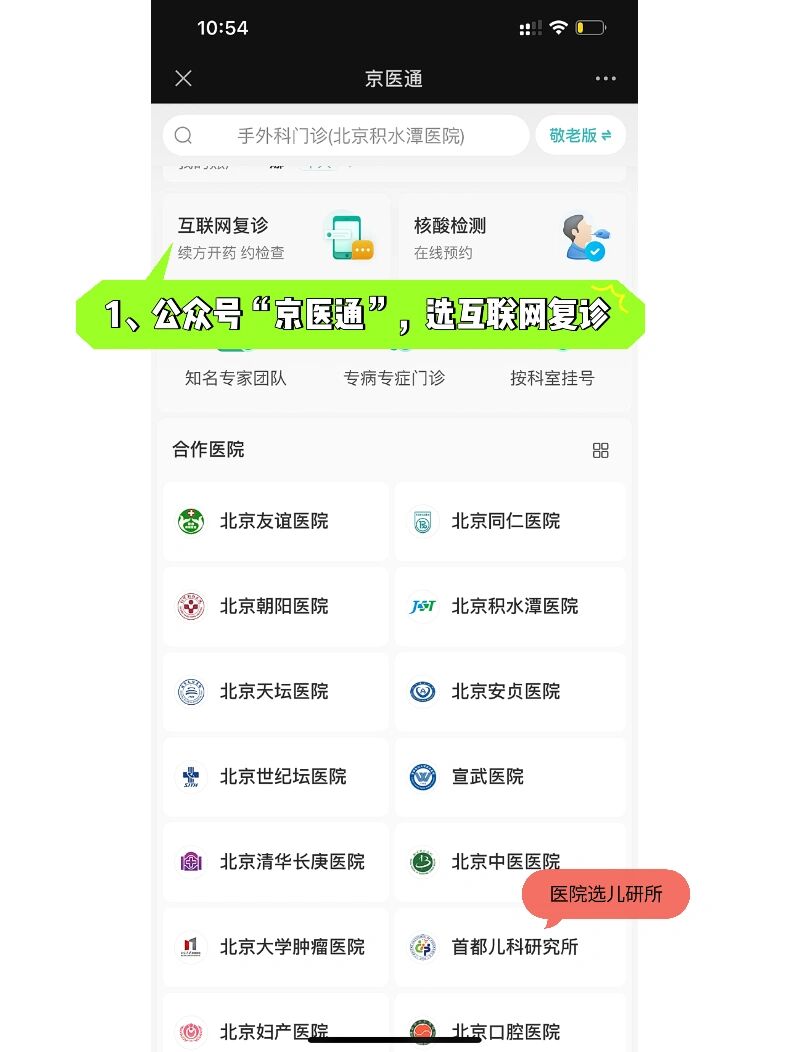Switch to 敬老版 elderly mode
The width and height of the screenshot is (789, 1052).
click(579, 135)
